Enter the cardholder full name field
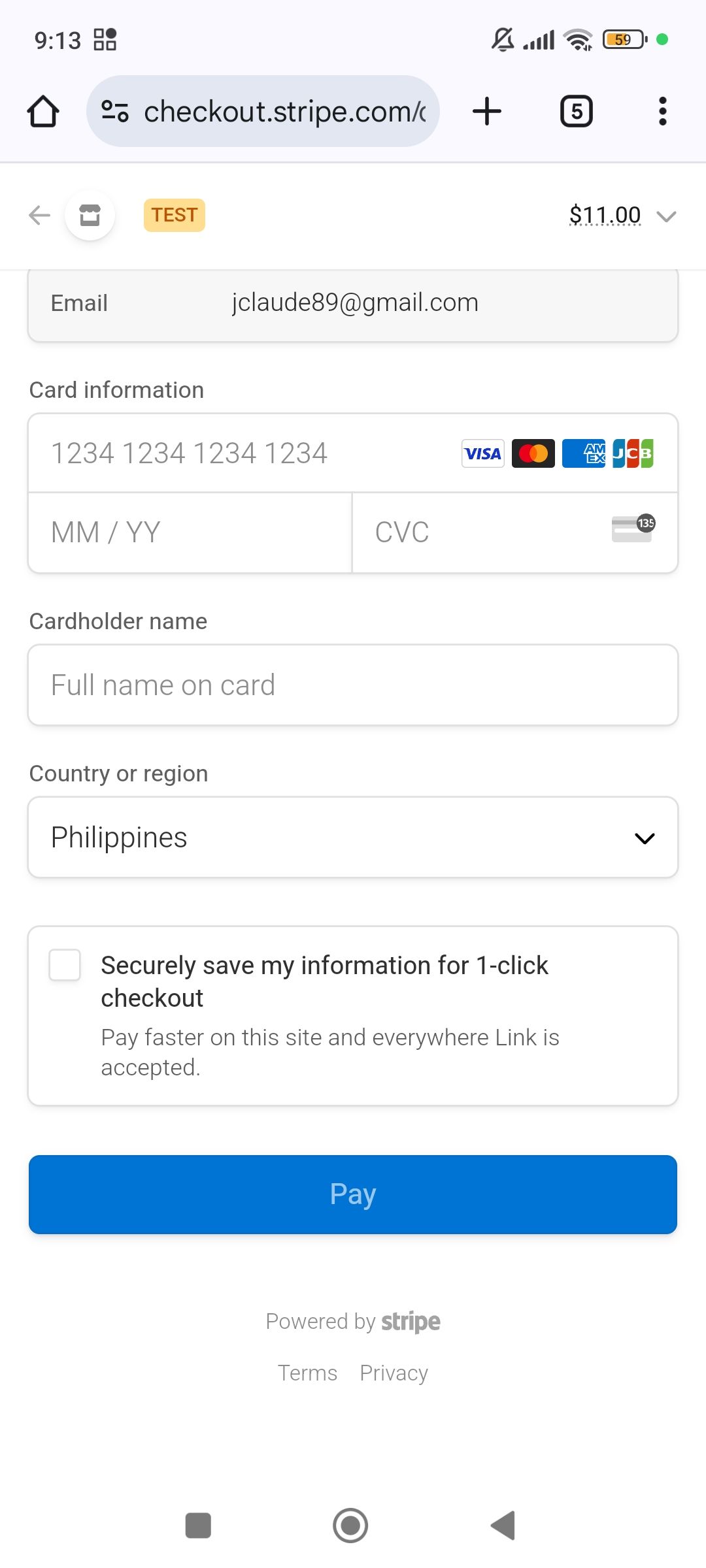This screenshot has width=706, height=1568. (353, 685)
